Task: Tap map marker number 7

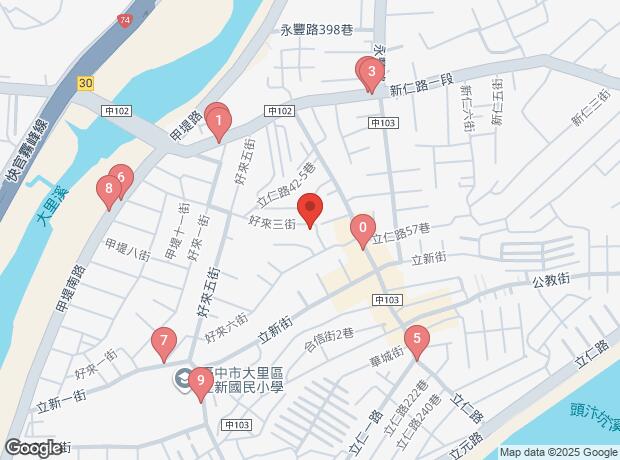Action: (164, 345)
